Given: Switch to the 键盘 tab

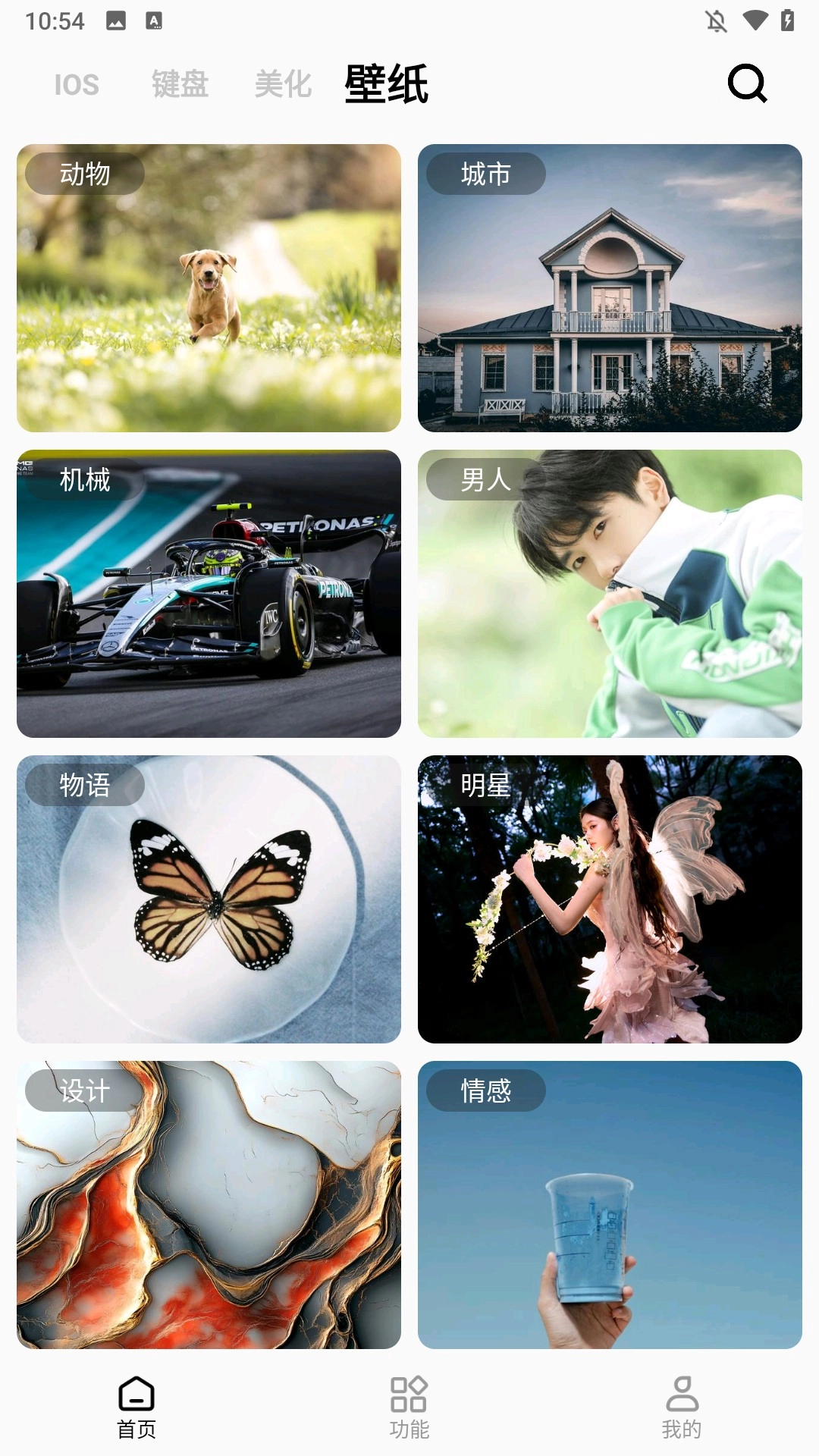Looking at the screenshot, I should (x=180, y=84).
